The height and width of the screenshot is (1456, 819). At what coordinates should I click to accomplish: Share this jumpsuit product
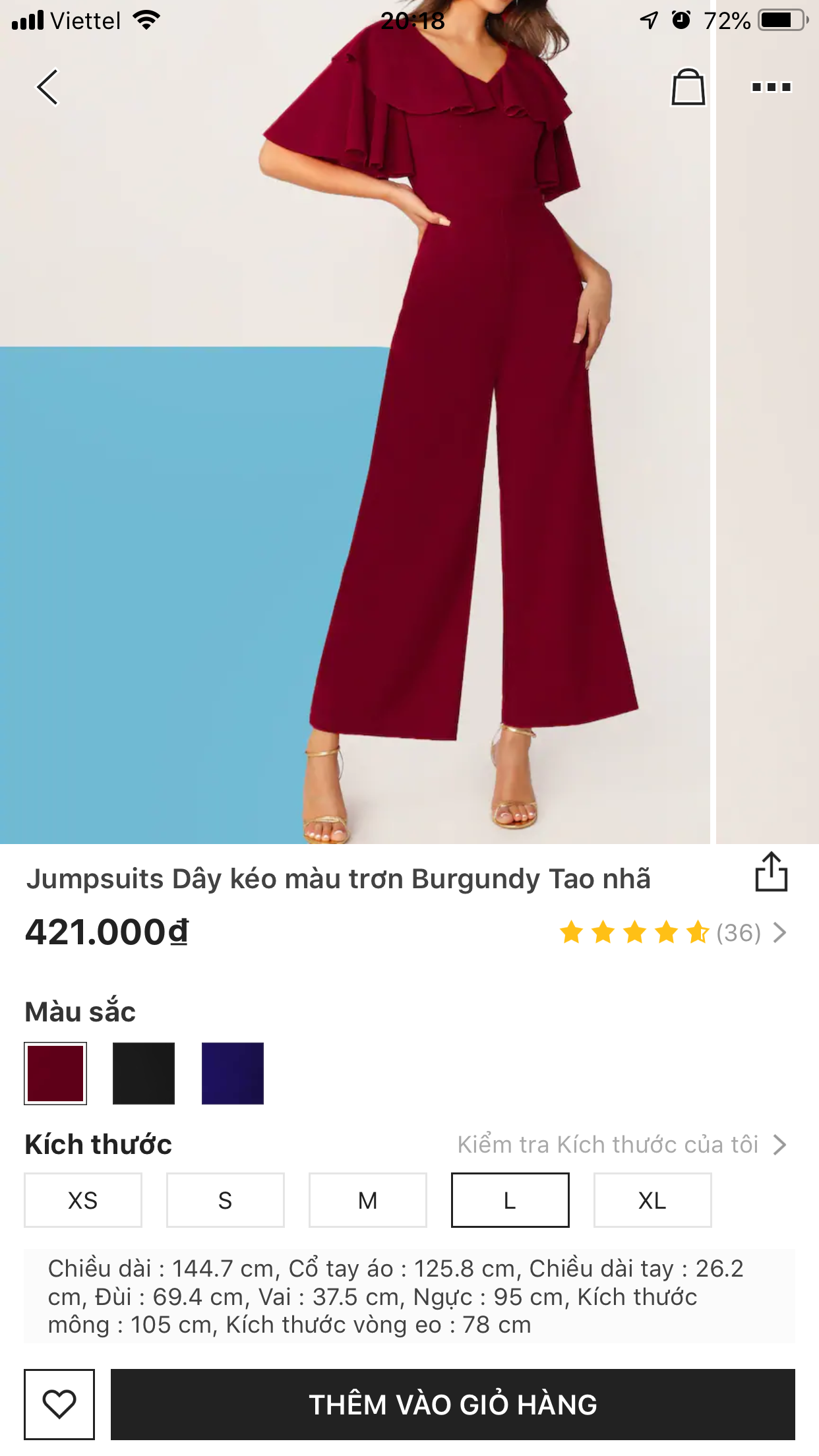771,872
